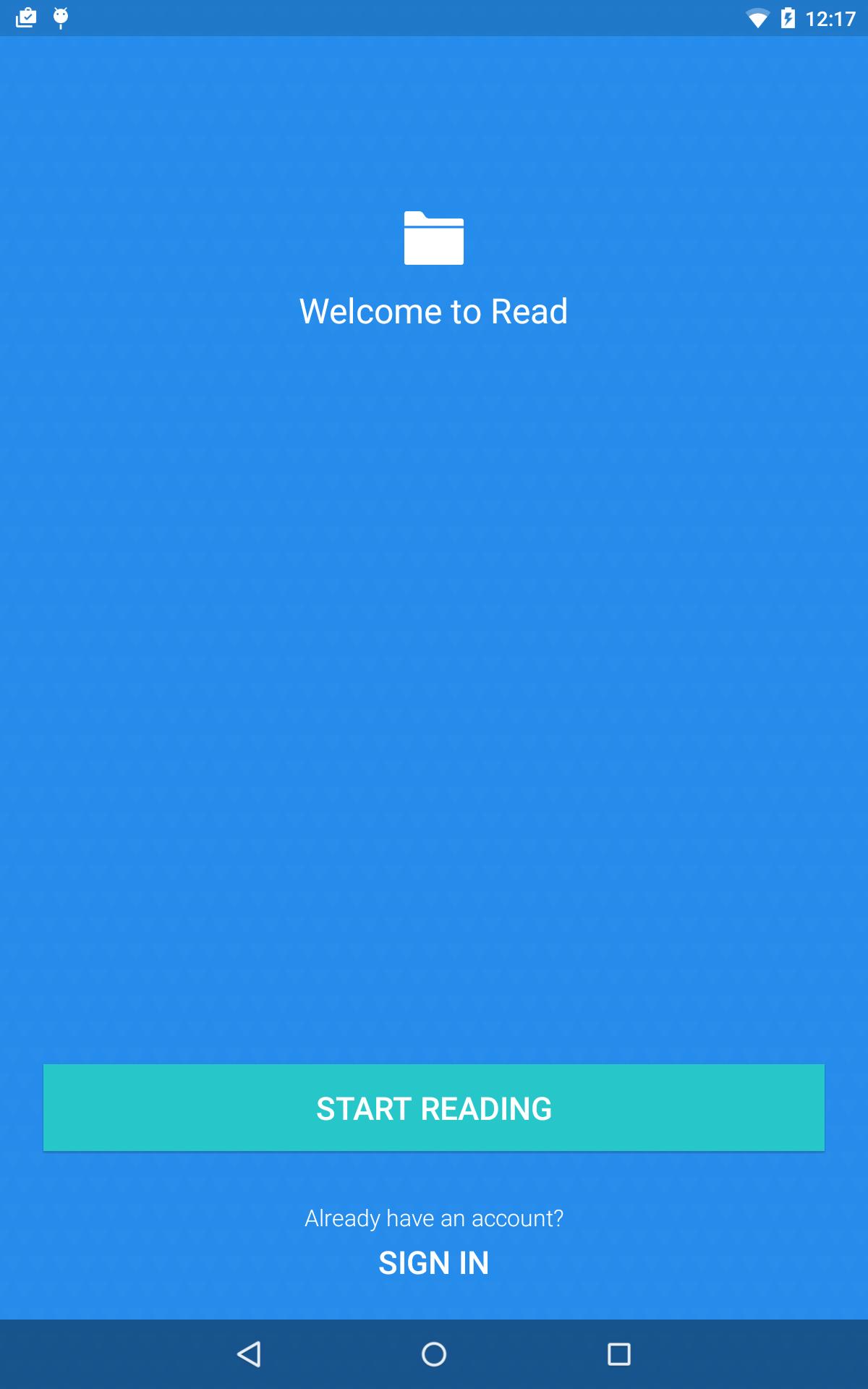
Task: Go back using the navigation bar
Action: click(249, 1354)
